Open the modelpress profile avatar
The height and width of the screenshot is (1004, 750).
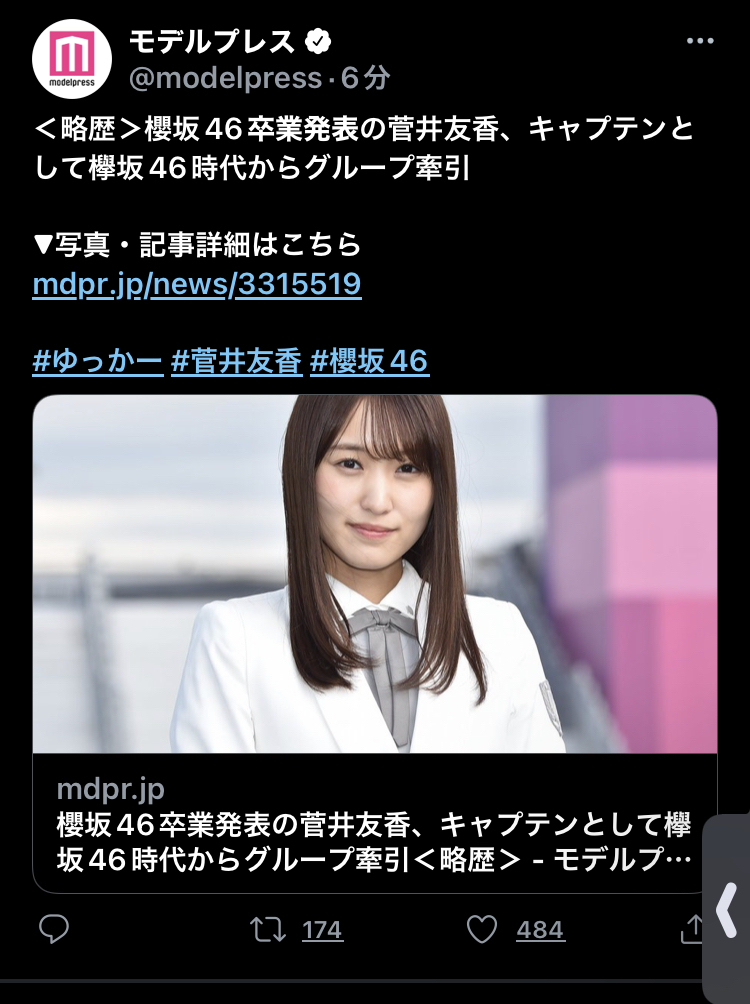coord(70,59)
